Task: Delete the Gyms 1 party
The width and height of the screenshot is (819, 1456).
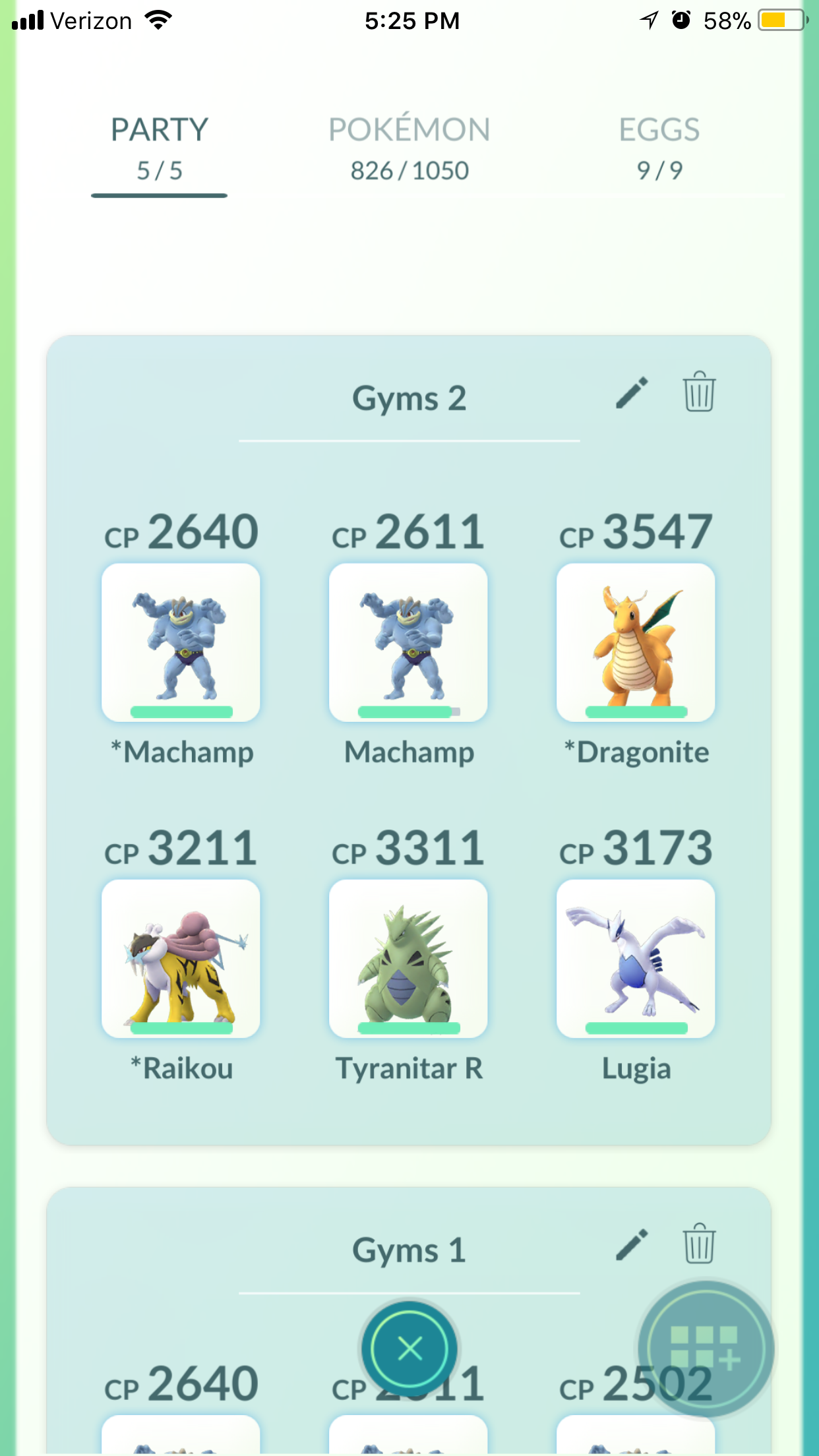Action: tap(699, 1244)
